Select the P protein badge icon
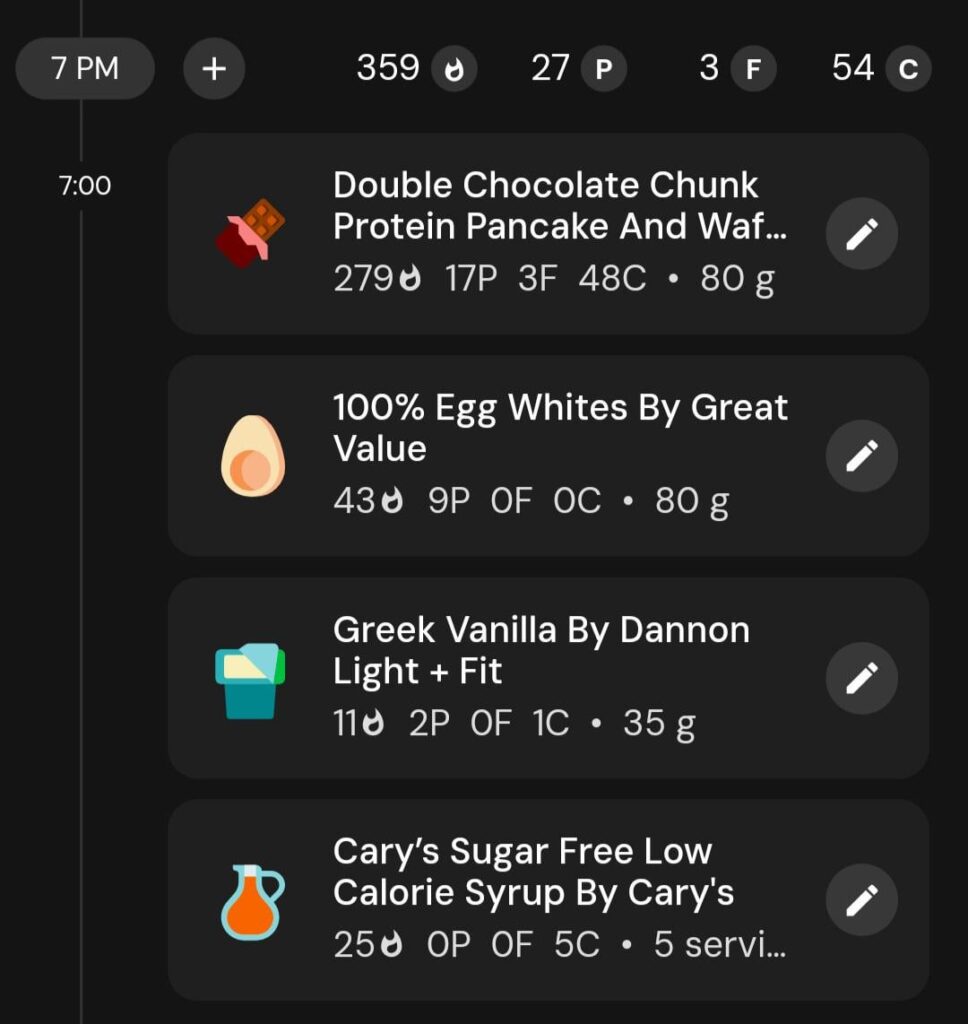 pos(604,68)
